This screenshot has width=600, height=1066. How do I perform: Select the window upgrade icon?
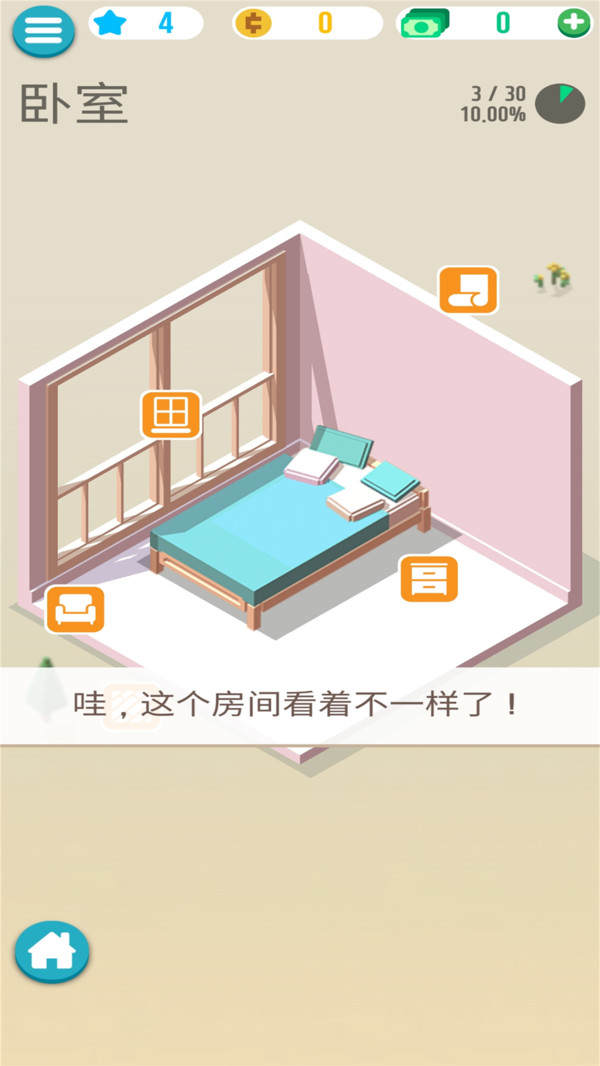coord(171,414)
